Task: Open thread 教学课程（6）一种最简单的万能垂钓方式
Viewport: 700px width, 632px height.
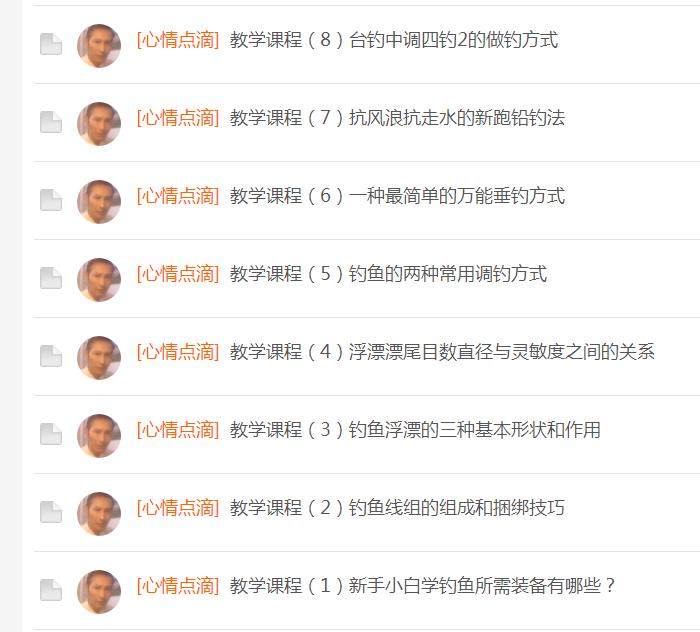Action: [397, 197]
